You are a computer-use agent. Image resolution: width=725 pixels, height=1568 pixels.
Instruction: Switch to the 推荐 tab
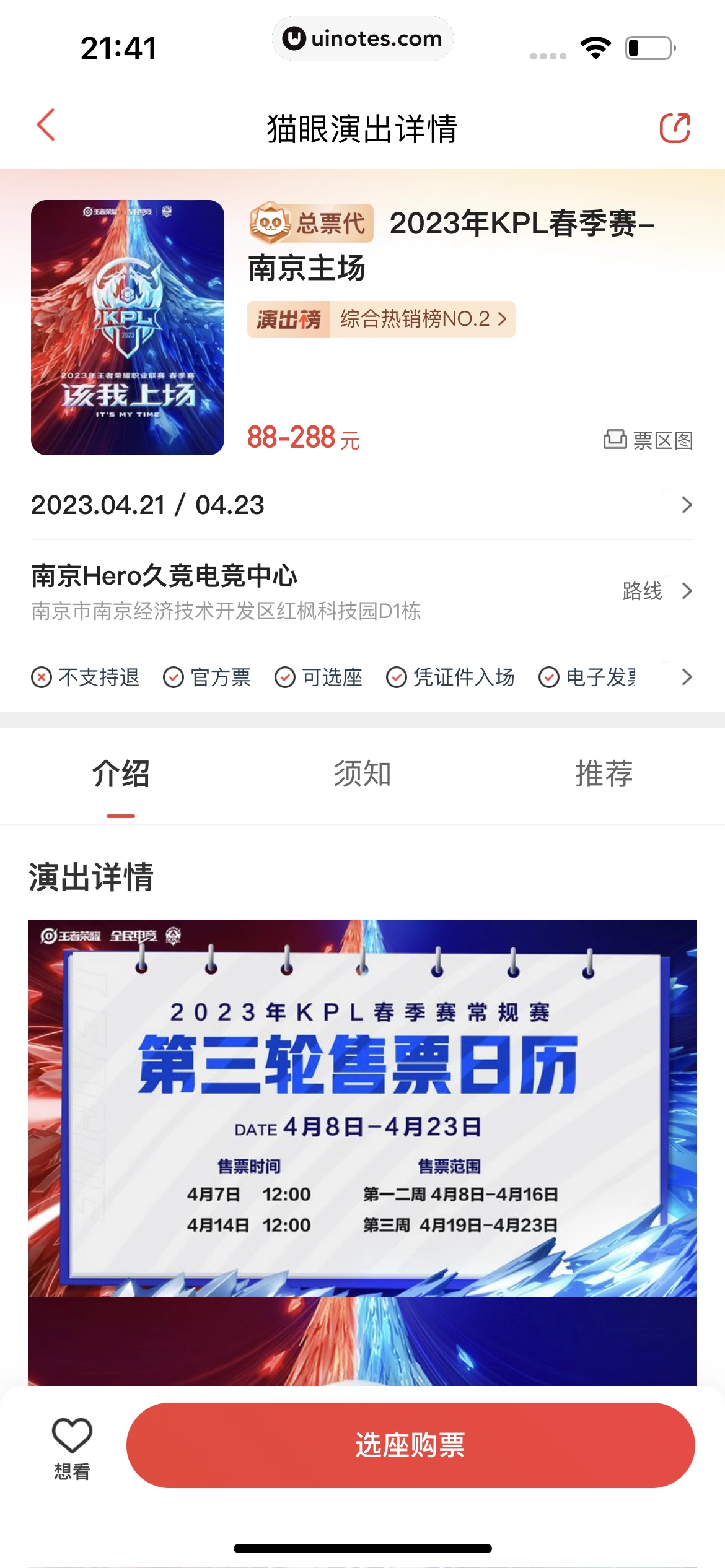[x=604, y=774]
